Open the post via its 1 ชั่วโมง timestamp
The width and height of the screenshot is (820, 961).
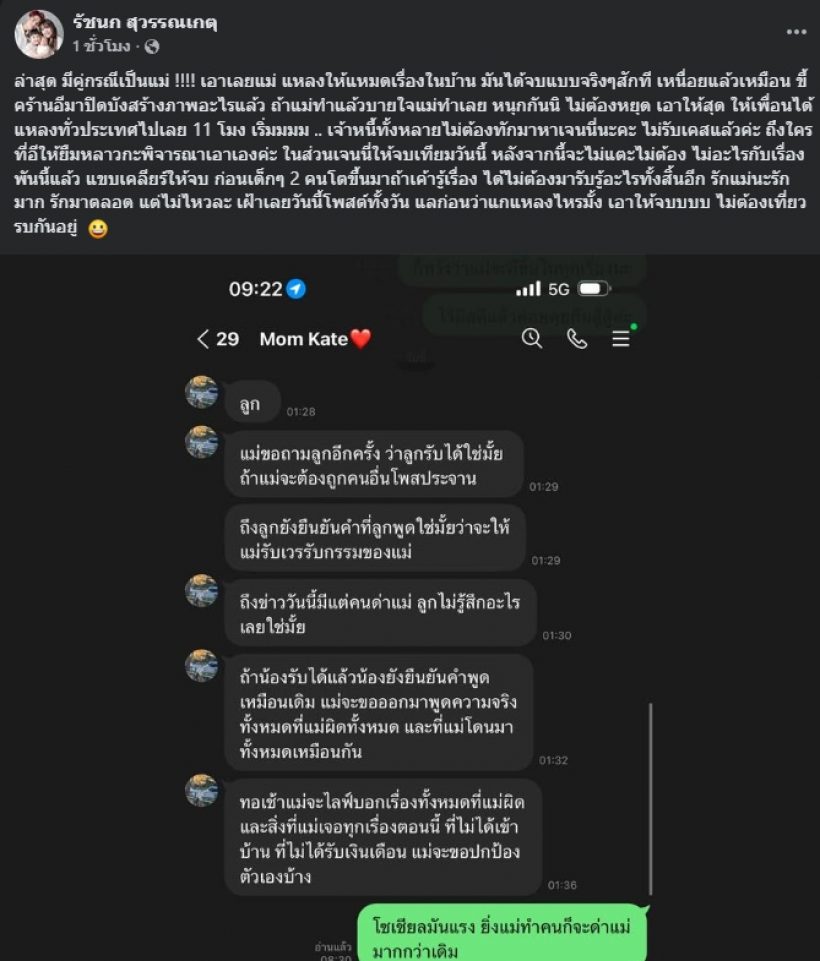(101, 46)
